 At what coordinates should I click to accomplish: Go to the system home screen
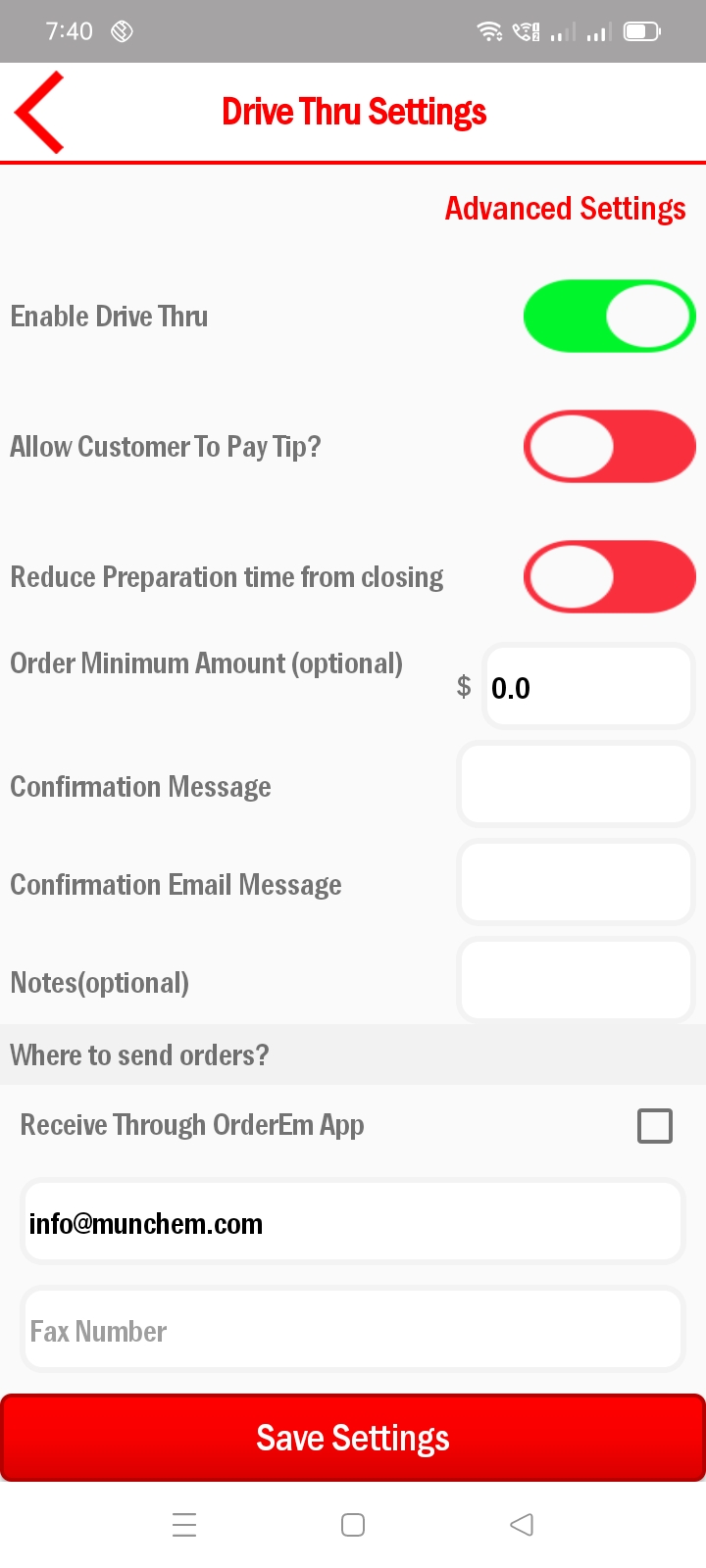pyautogui.click(x=353, y=1525)
